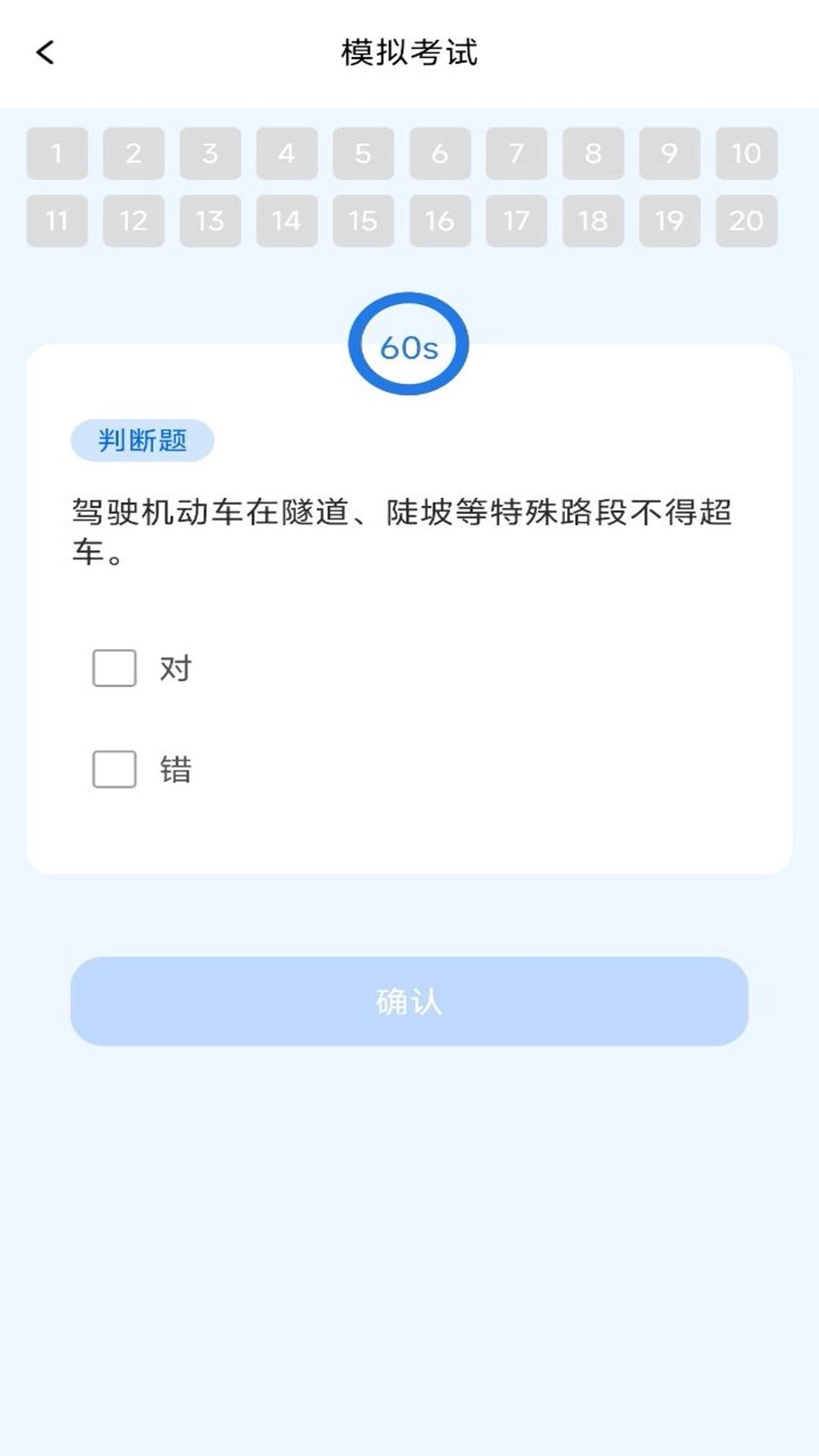The width and height of the screenshot is (819, 1456).
Task: Tap question 2 in the navigator
Action: pyautogui.click(x=132, y=154)
